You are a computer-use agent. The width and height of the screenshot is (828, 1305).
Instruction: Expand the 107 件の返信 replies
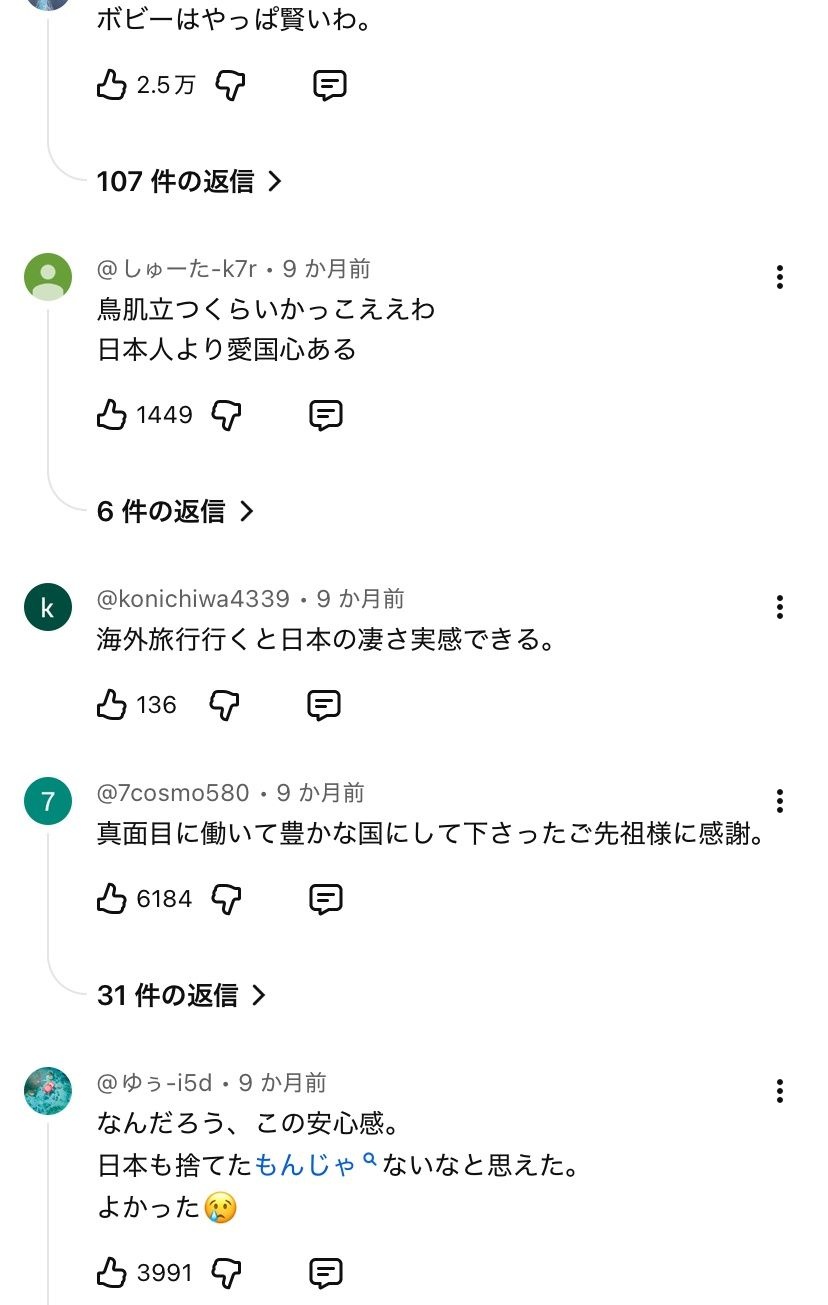(189, 181)
